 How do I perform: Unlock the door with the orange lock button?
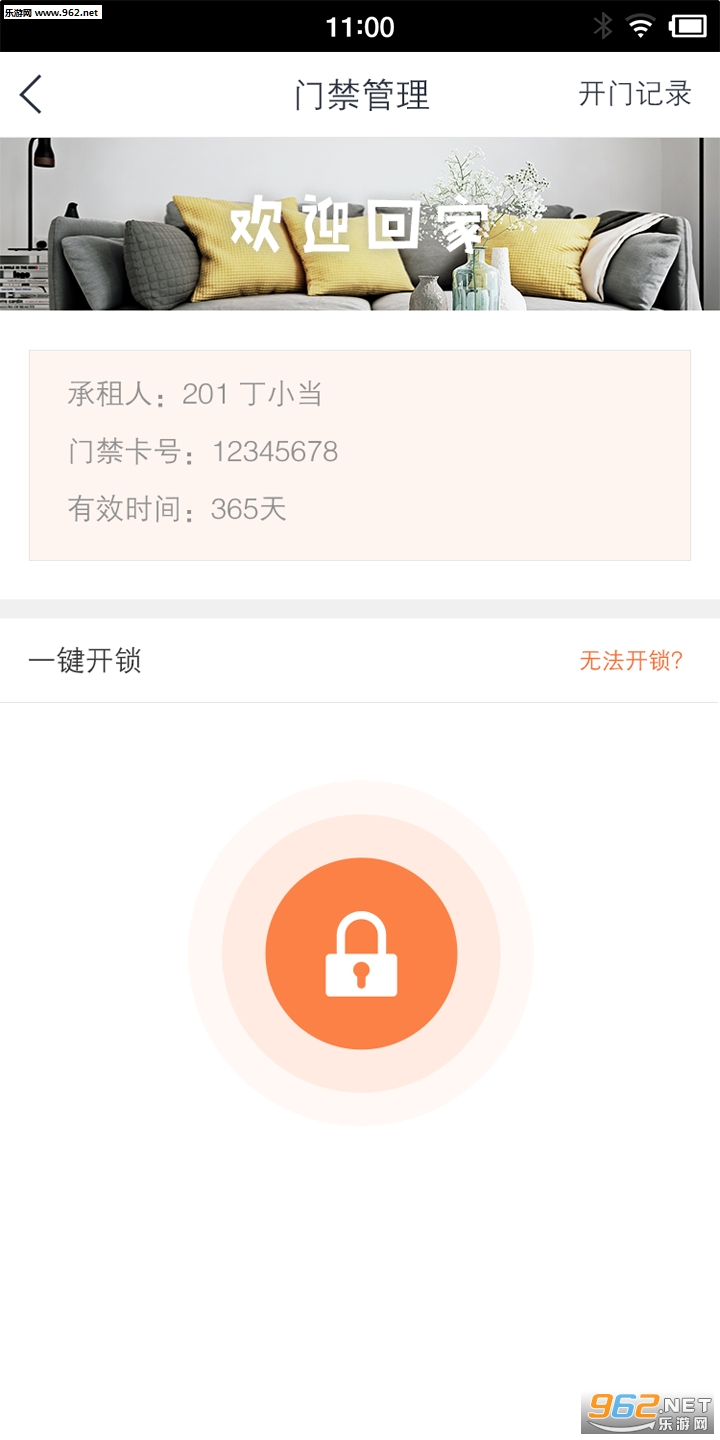(x=361, y=953)
